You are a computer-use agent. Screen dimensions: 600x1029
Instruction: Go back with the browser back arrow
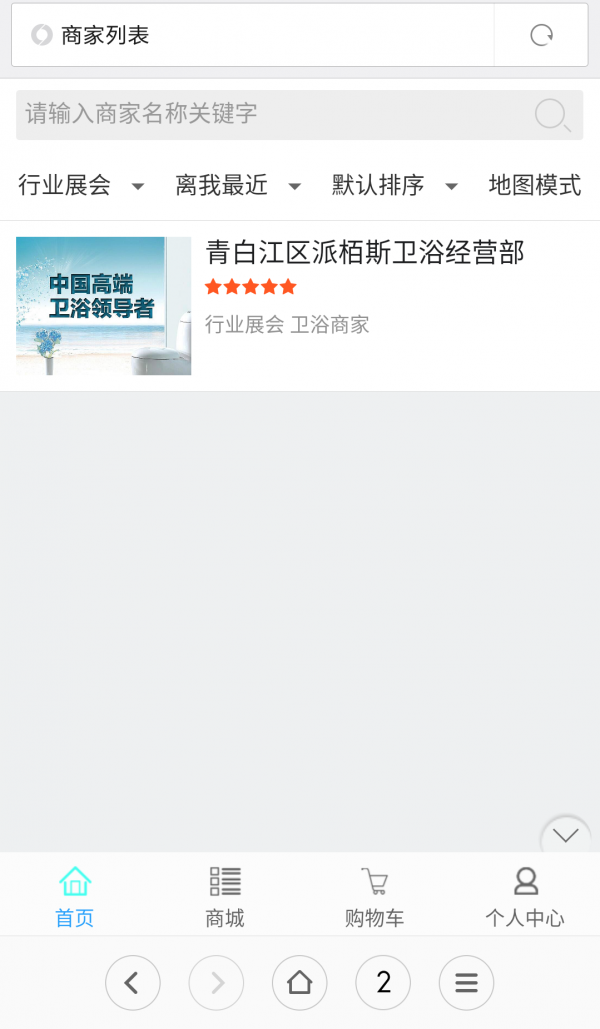point(133,982)
